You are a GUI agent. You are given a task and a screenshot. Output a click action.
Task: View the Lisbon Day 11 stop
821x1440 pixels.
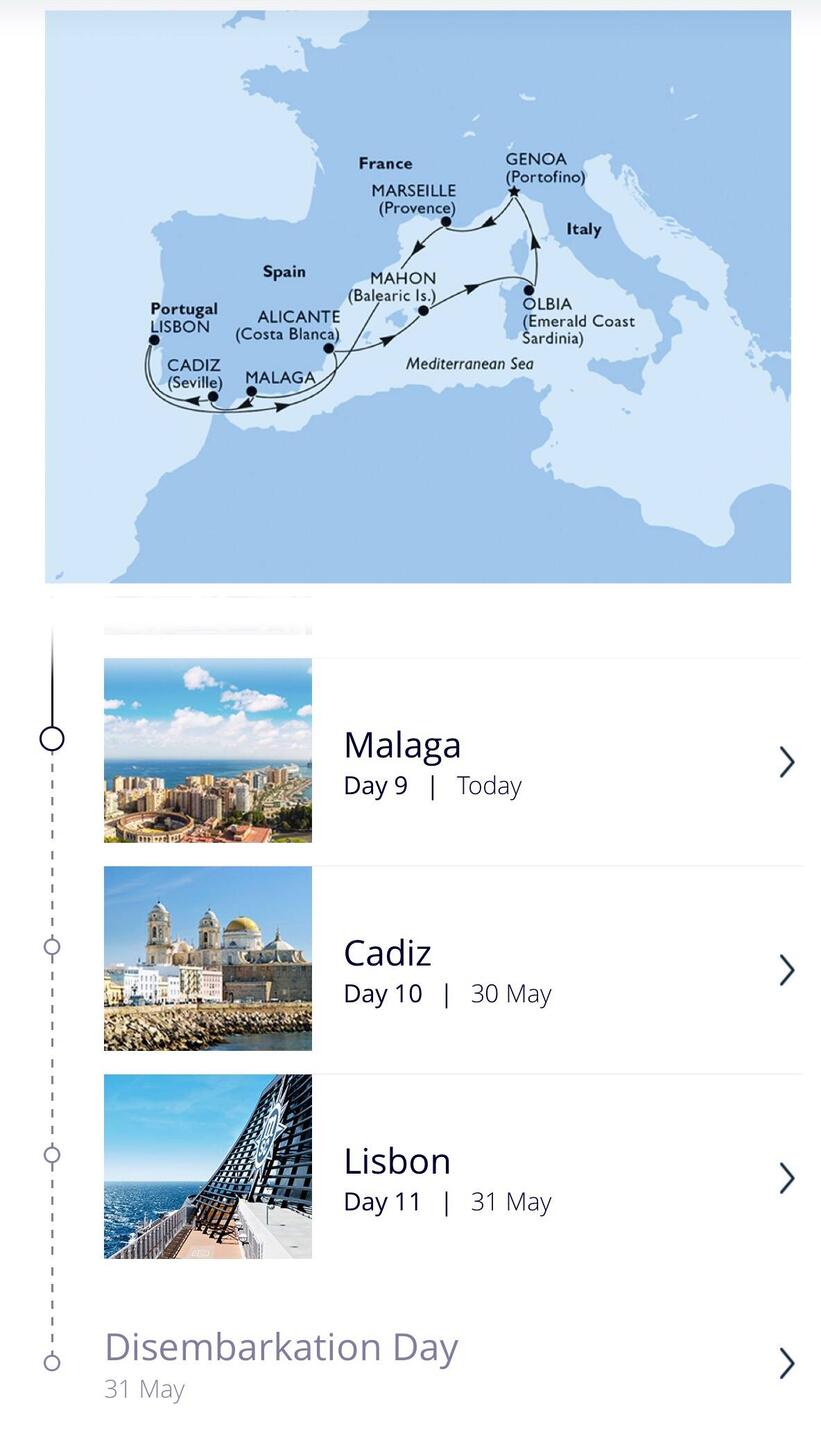[452, 1178]
